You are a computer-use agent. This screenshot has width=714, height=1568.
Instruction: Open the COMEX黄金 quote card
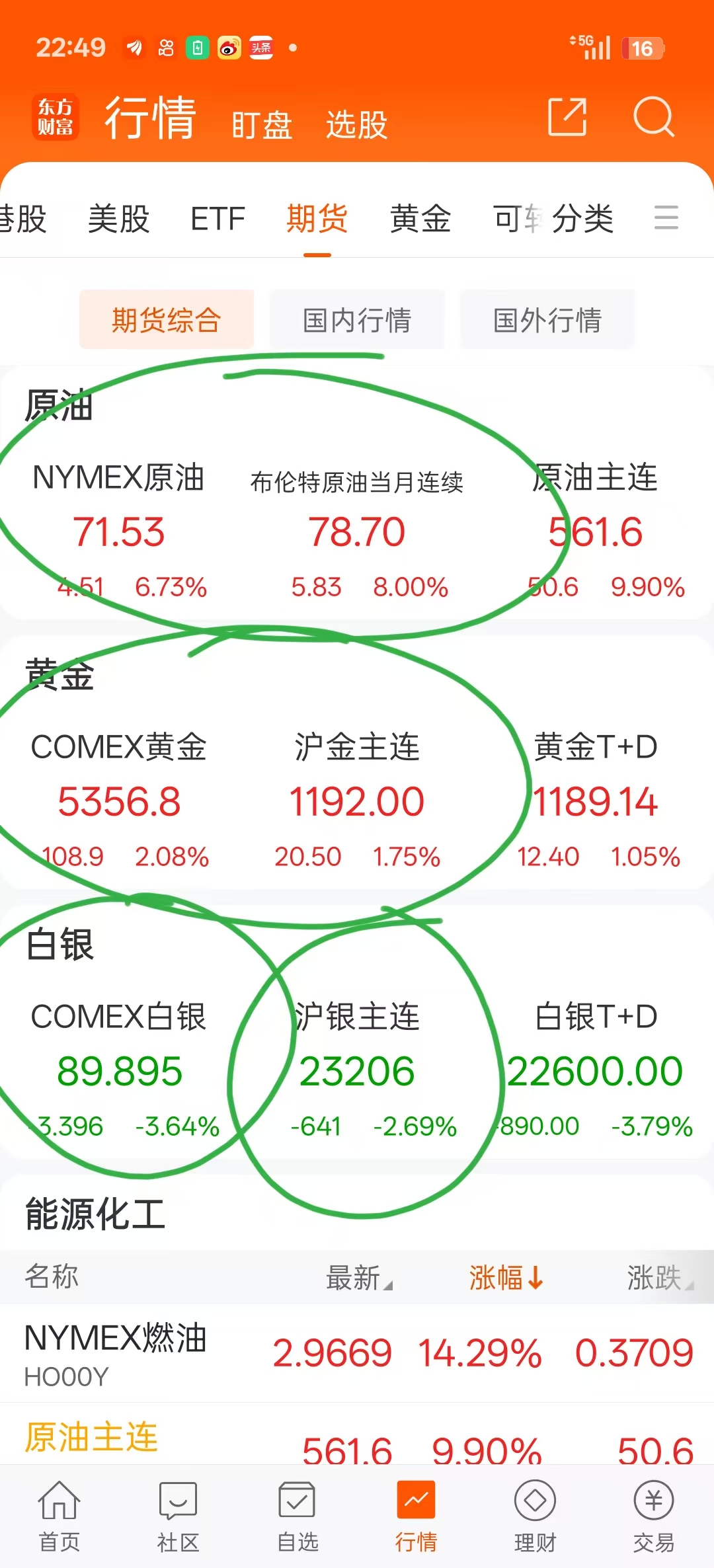click(119, 800)
